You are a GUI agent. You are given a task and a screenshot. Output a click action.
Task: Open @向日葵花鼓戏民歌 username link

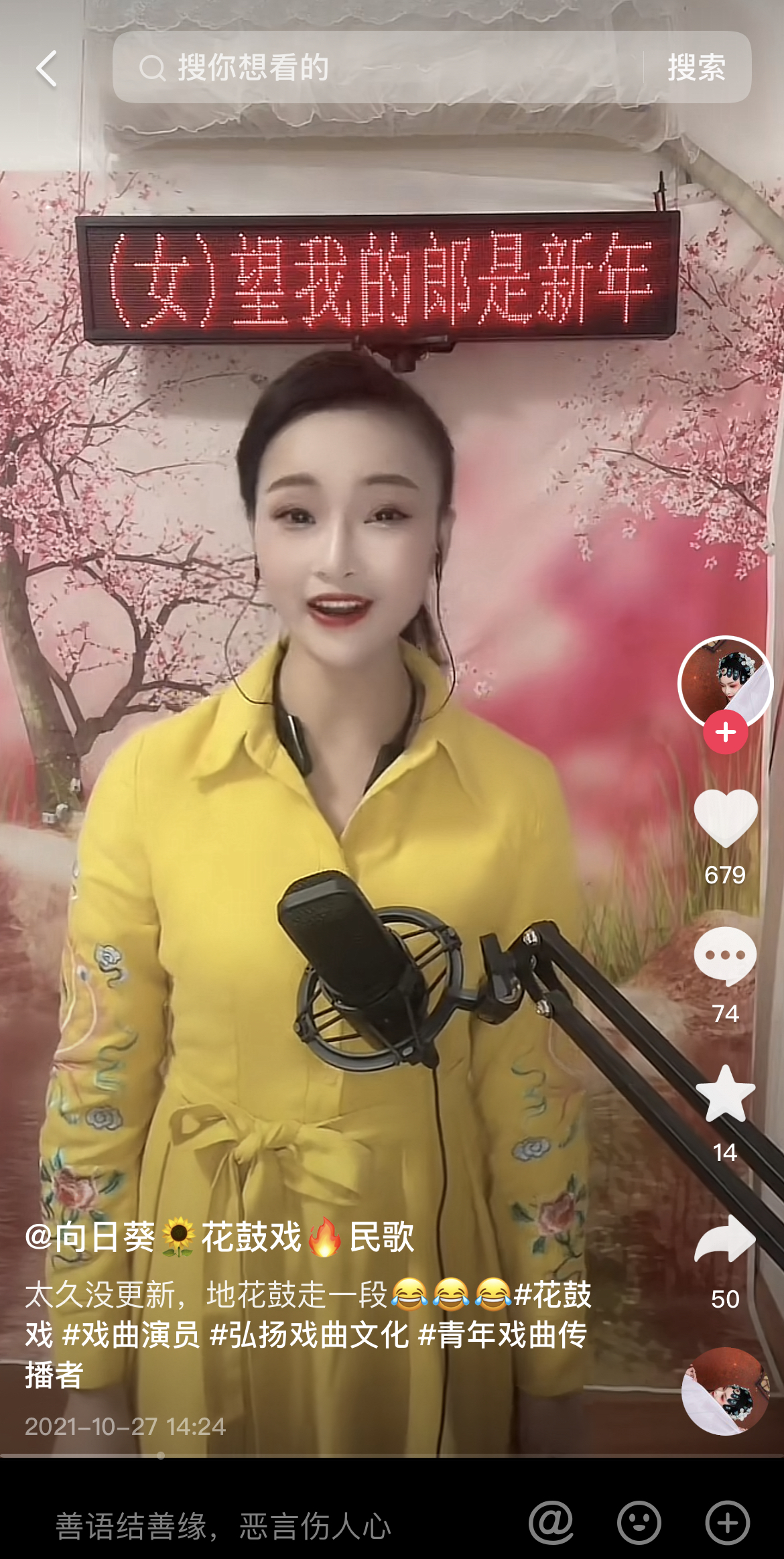tap(220, 1237)
